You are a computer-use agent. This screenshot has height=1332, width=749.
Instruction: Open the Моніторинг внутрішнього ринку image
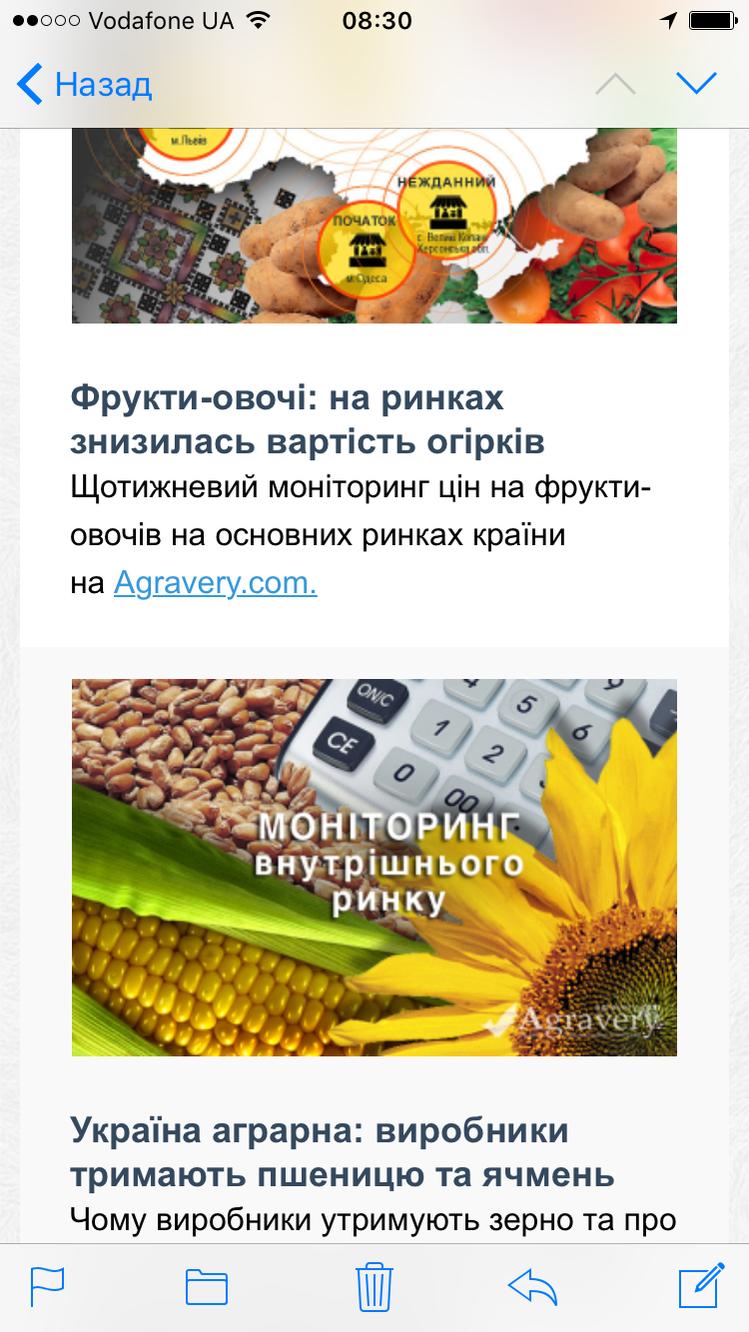tap(373, 866)
